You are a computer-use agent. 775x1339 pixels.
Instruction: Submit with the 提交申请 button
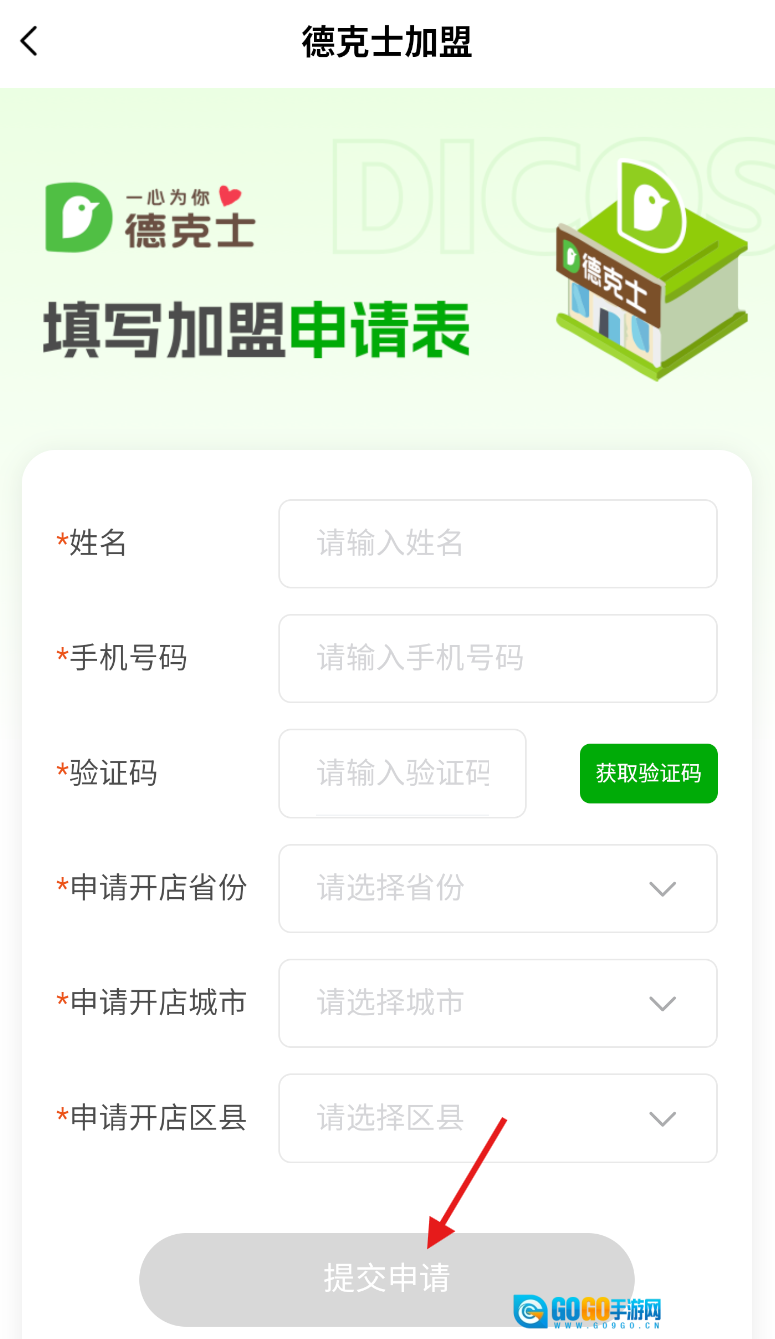[x=386, y=1279]
